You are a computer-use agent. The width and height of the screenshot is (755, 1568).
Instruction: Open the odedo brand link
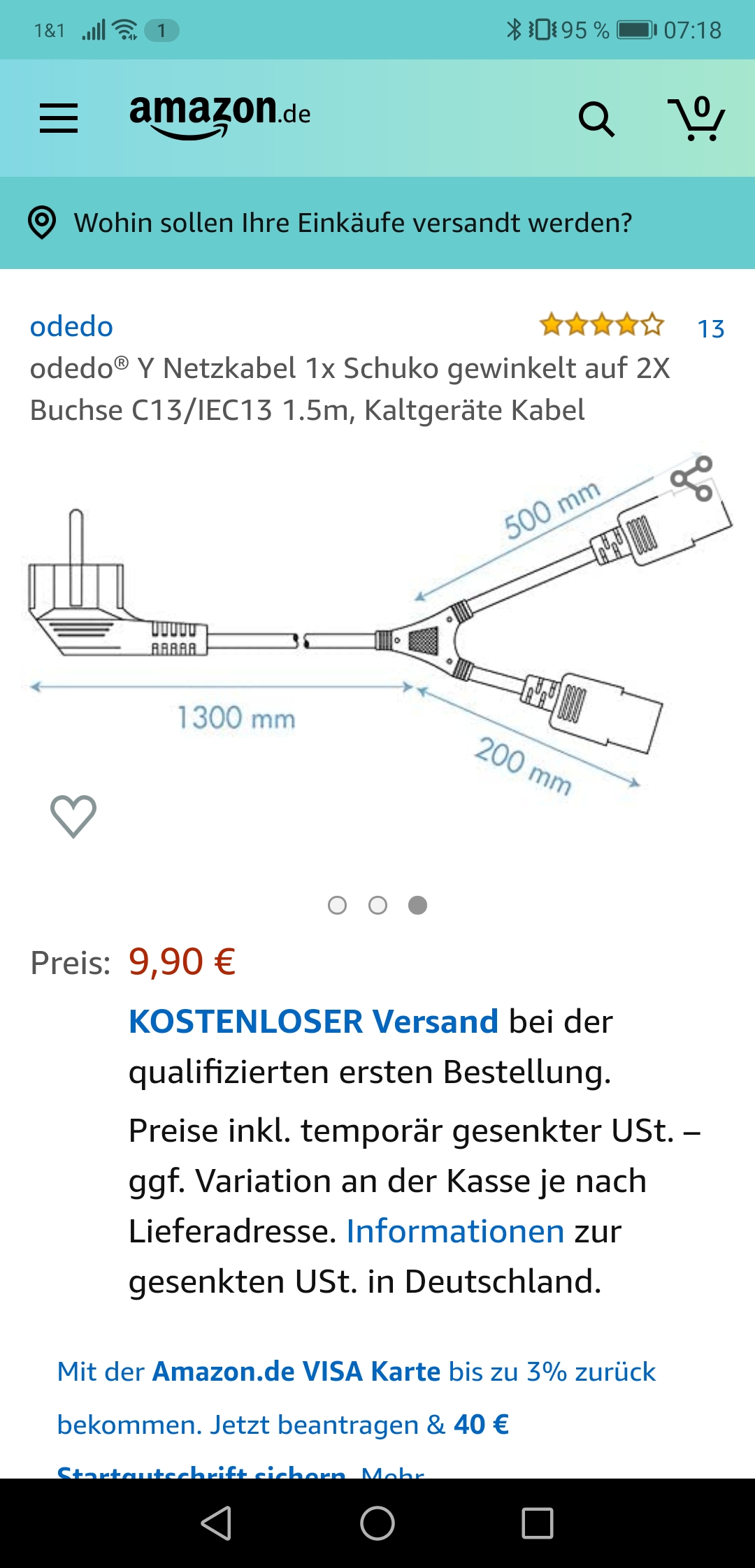pyautogui.click(x=71, y=326)
